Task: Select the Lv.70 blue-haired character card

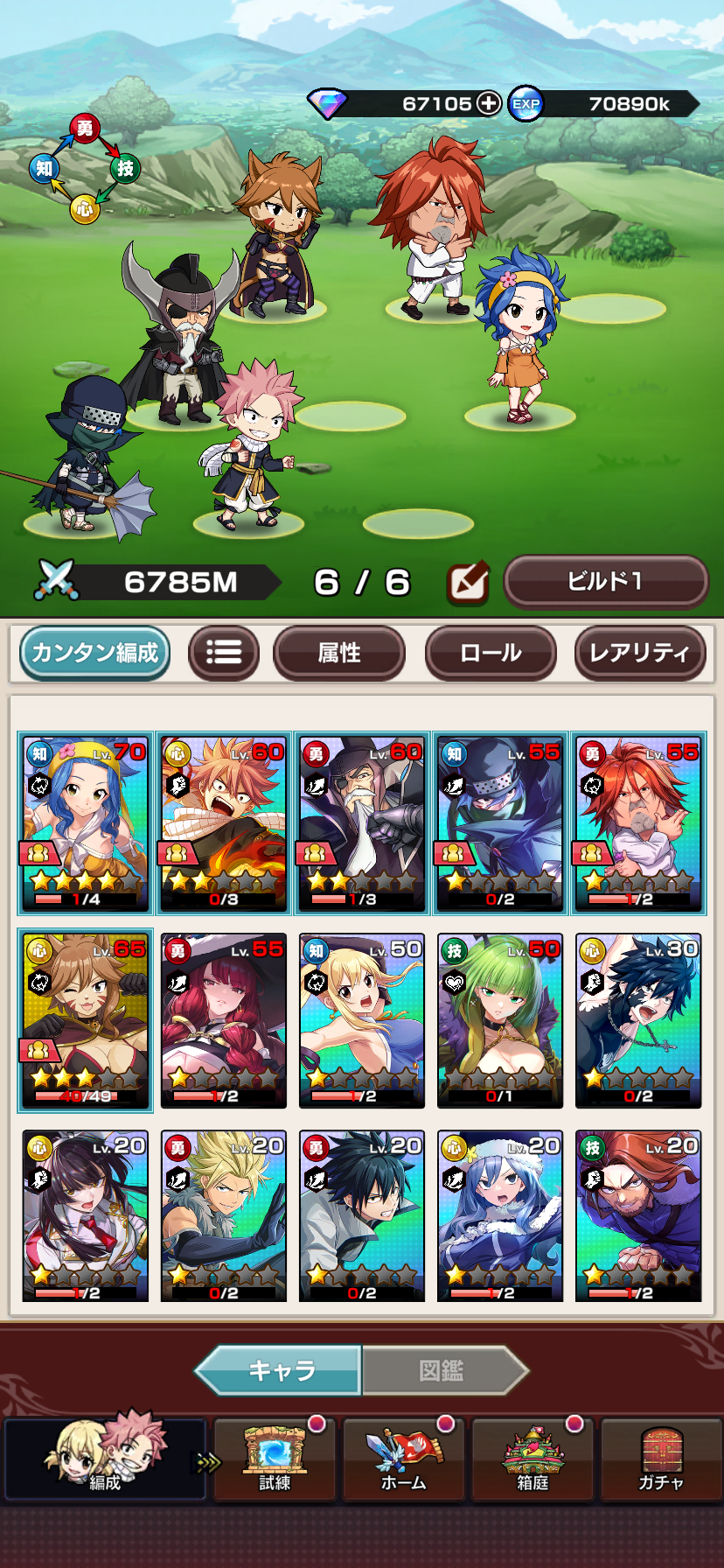Action: (x=85, y=823)
